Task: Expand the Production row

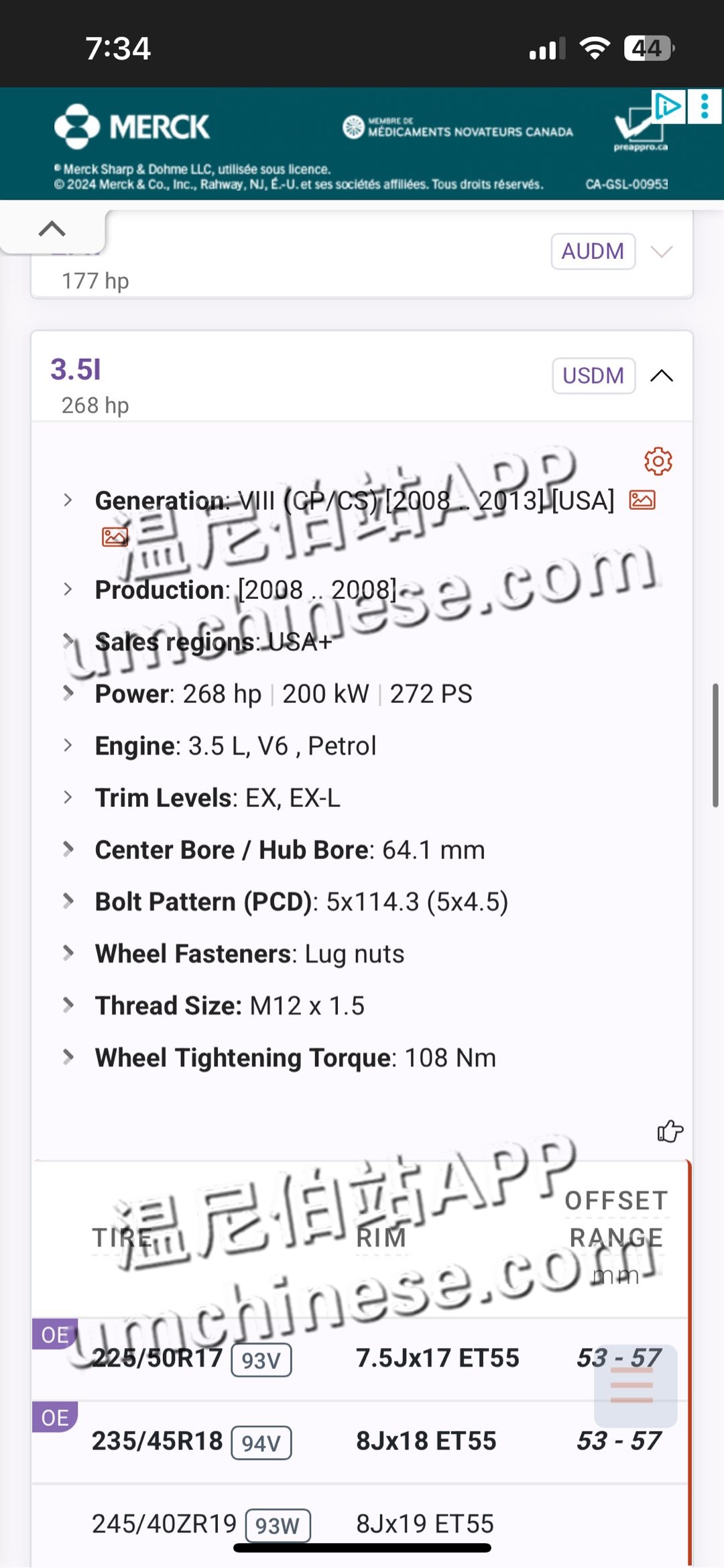Action: [68, 590]
